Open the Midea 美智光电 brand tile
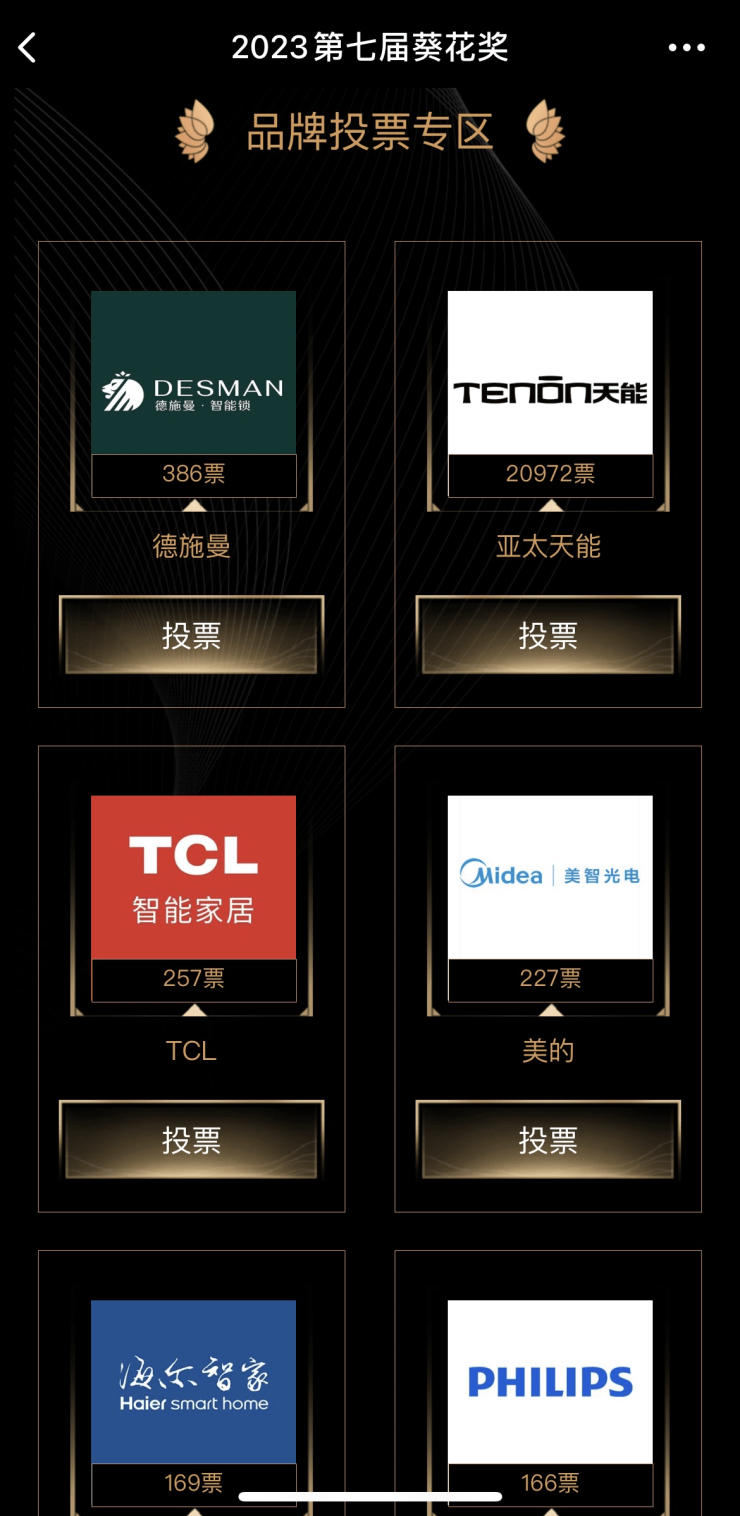 tap(550, 877)
